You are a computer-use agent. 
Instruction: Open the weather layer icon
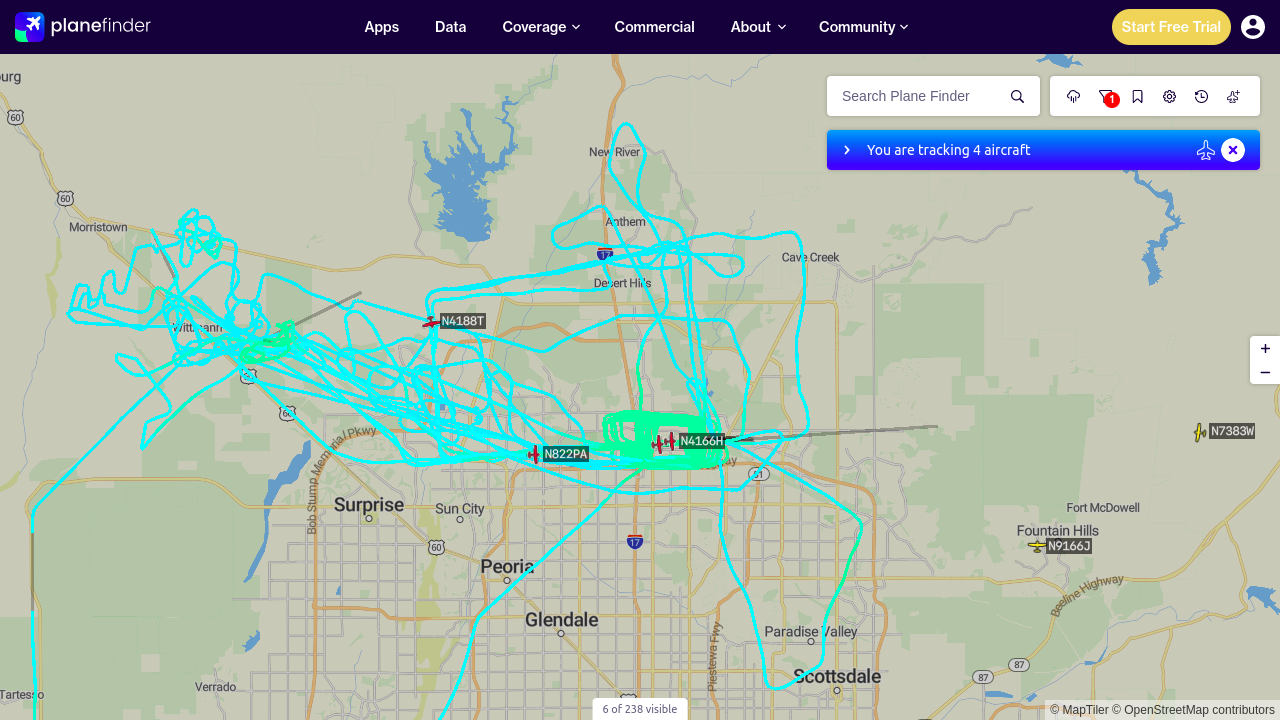click(x=1074, y=96)
